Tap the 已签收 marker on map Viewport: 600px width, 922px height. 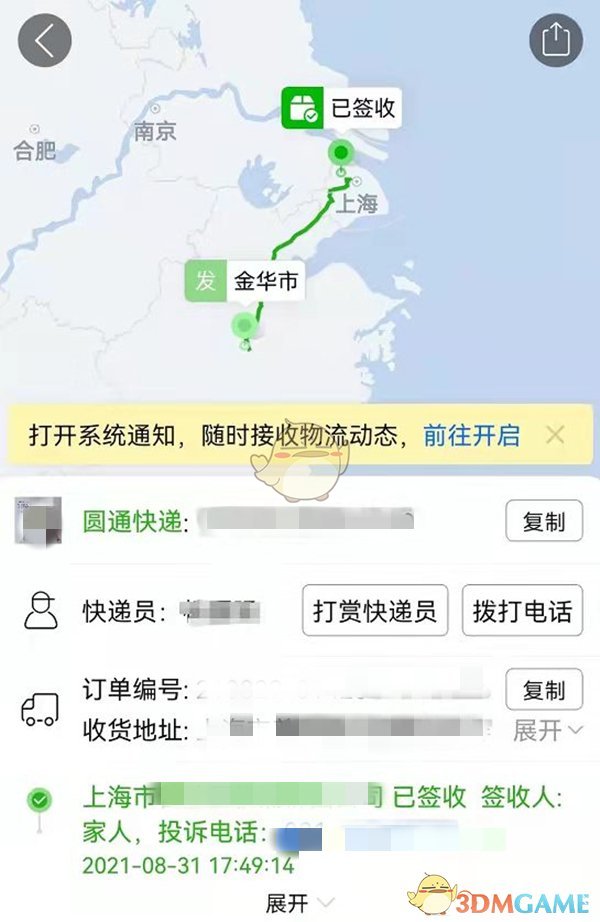(342, 109)
